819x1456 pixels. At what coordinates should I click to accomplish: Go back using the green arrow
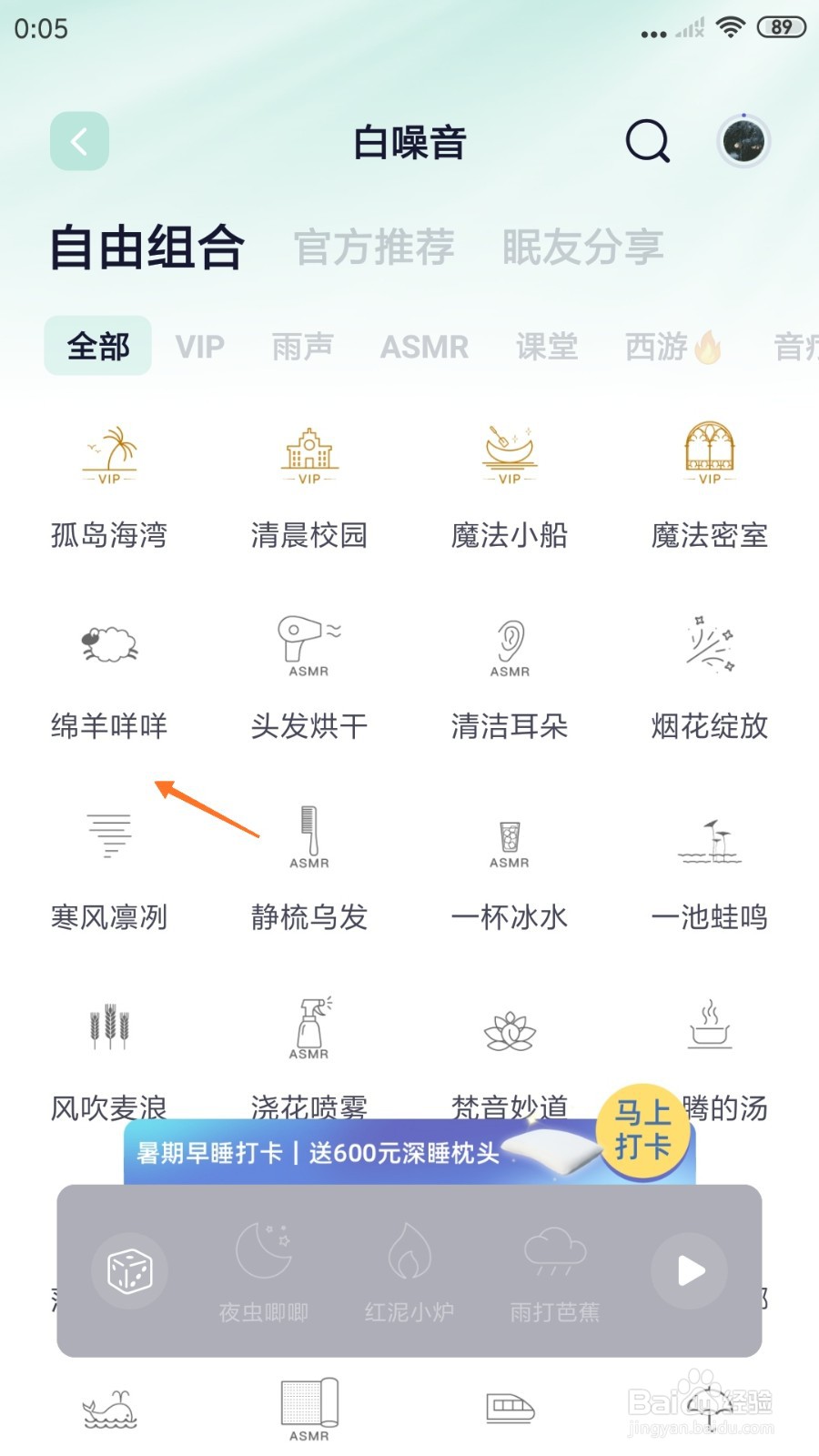(79, 141)
